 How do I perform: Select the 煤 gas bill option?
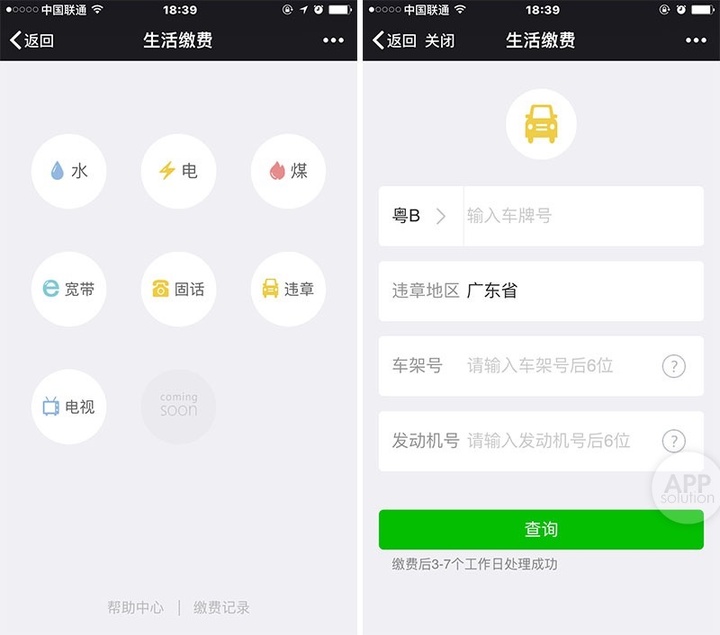[x=288, y=171]
